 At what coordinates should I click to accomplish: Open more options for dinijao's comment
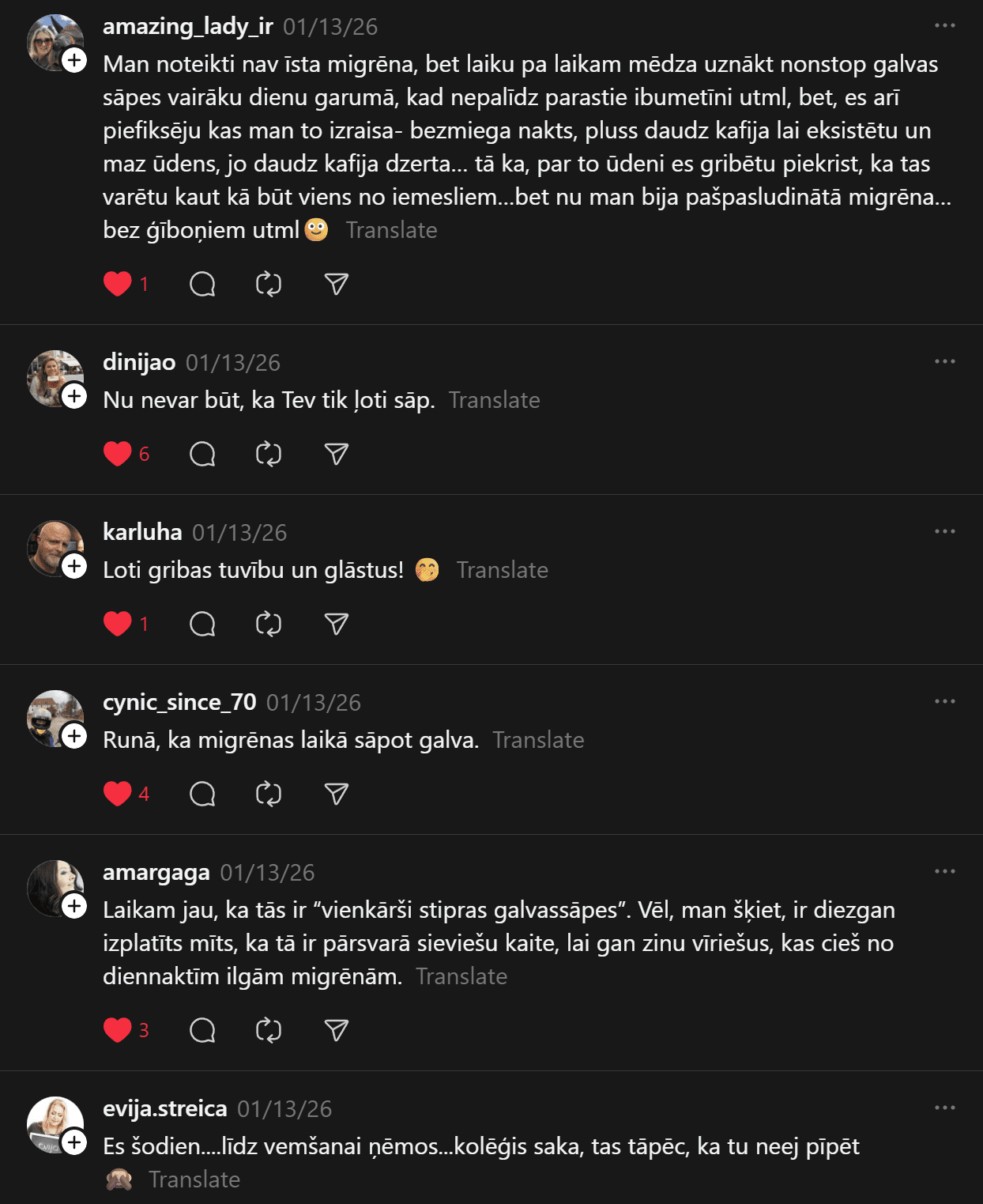944,362
